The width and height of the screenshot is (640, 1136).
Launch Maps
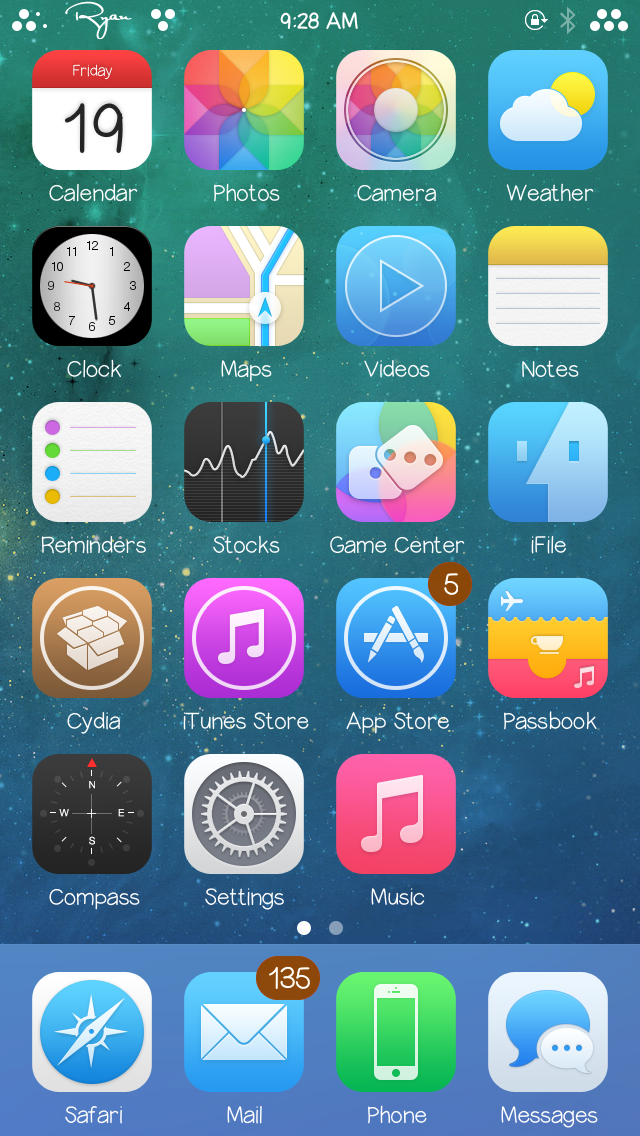244,286
